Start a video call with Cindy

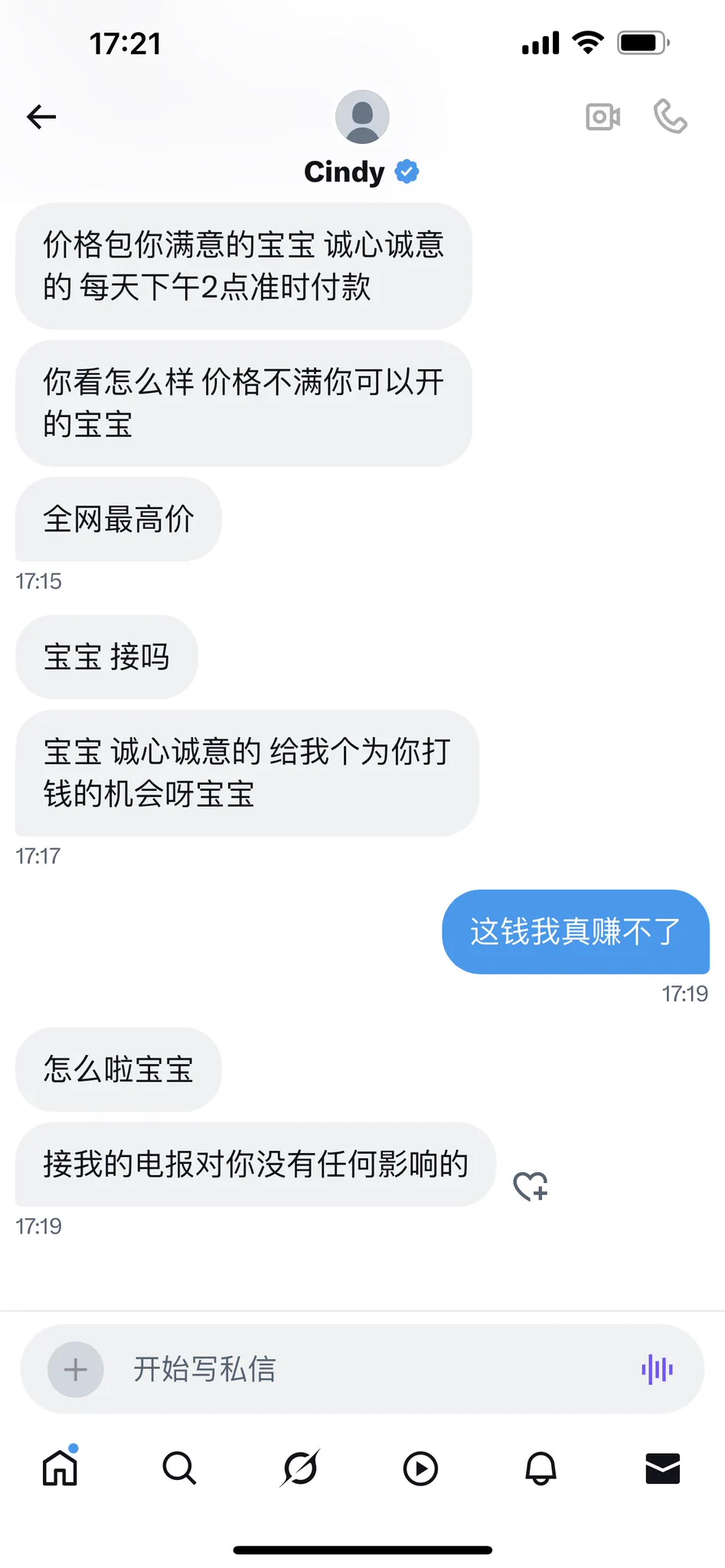pyautogui.click(x=603, y=117)
